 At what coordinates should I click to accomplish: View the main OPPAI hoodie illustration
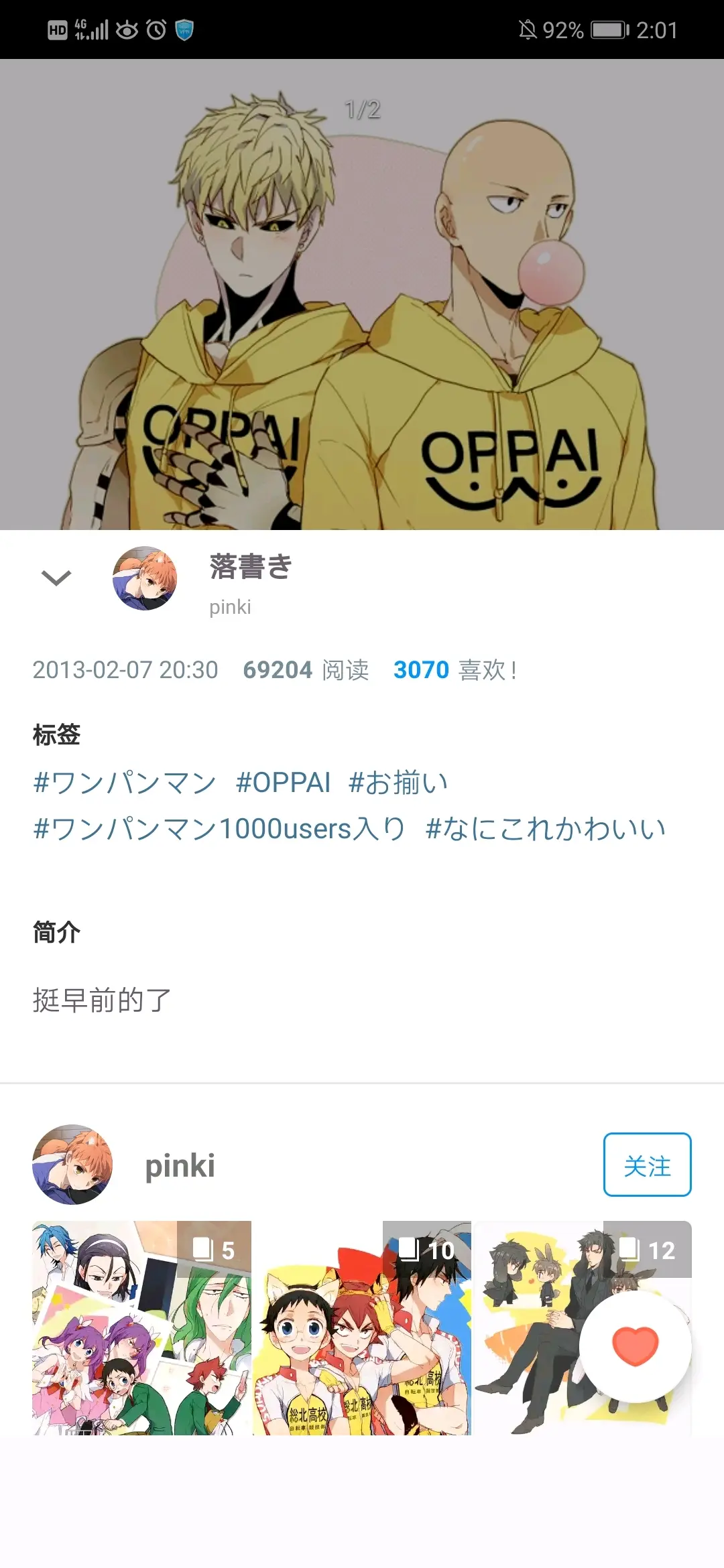click(x=362, y=295)
